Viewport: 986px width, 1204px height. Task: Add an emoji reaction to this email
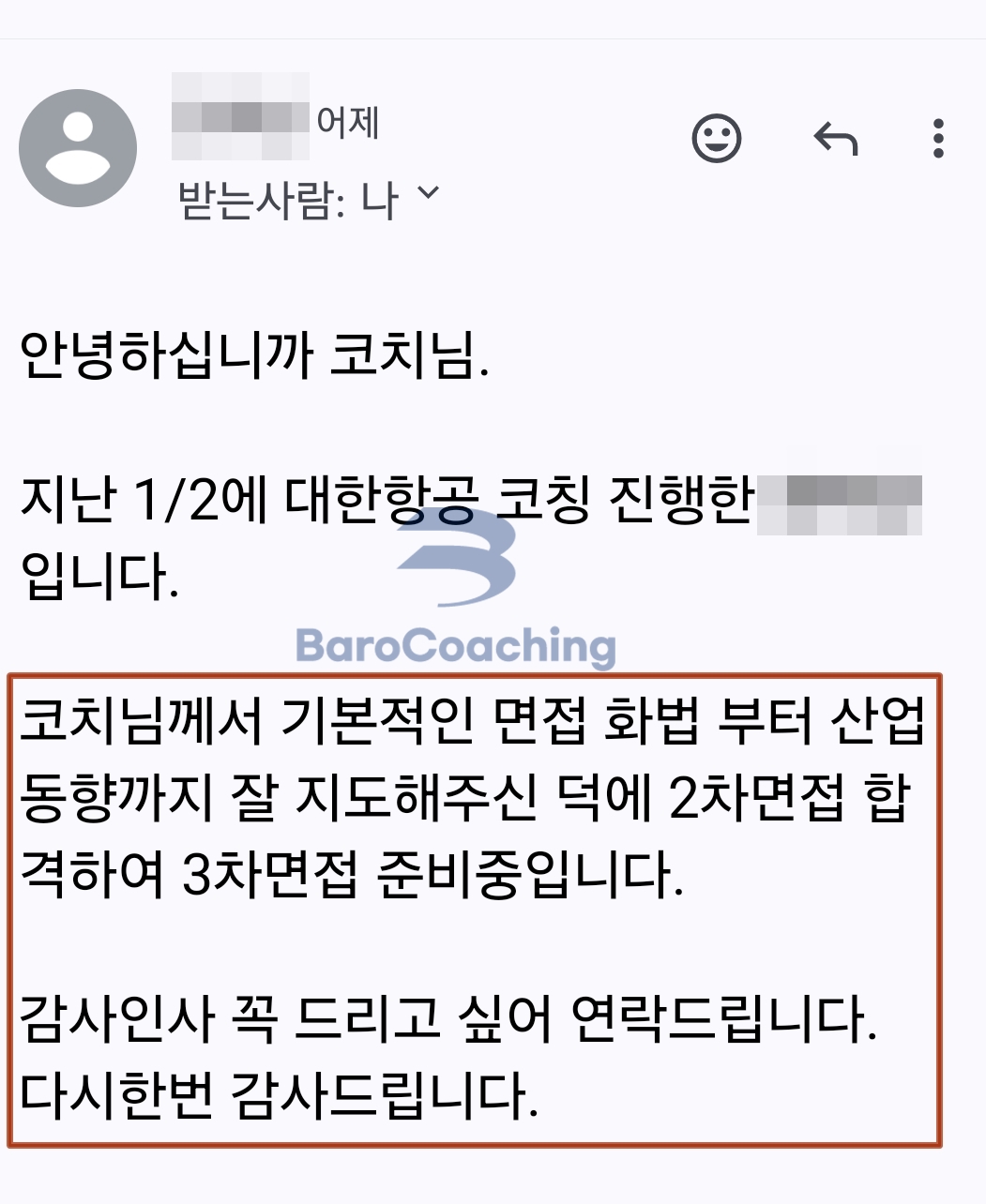pos(717,139)
